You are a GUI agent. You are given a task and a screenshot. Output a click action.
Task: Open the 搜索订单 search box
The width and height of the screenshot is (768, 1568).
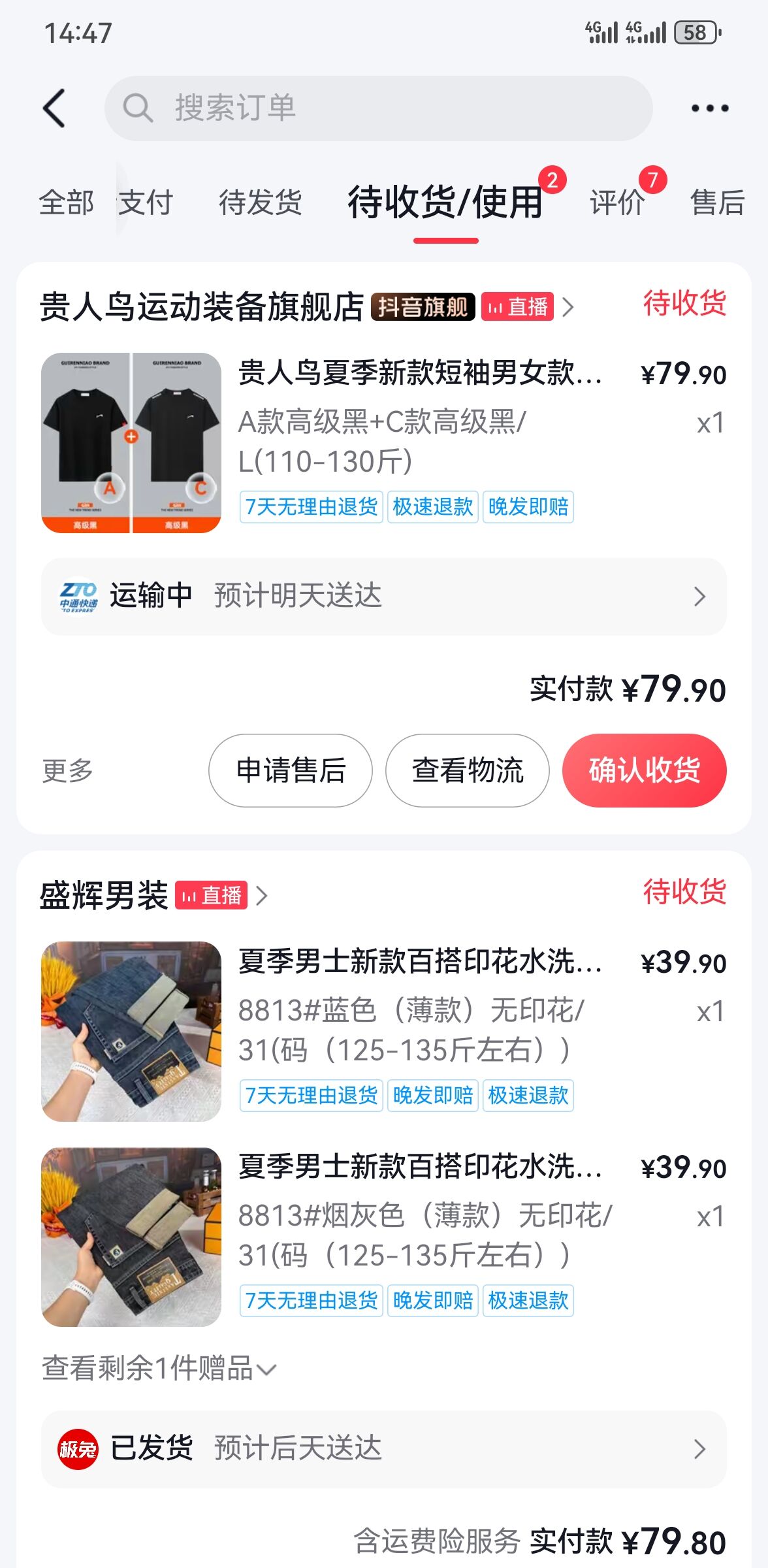[378, 108]
